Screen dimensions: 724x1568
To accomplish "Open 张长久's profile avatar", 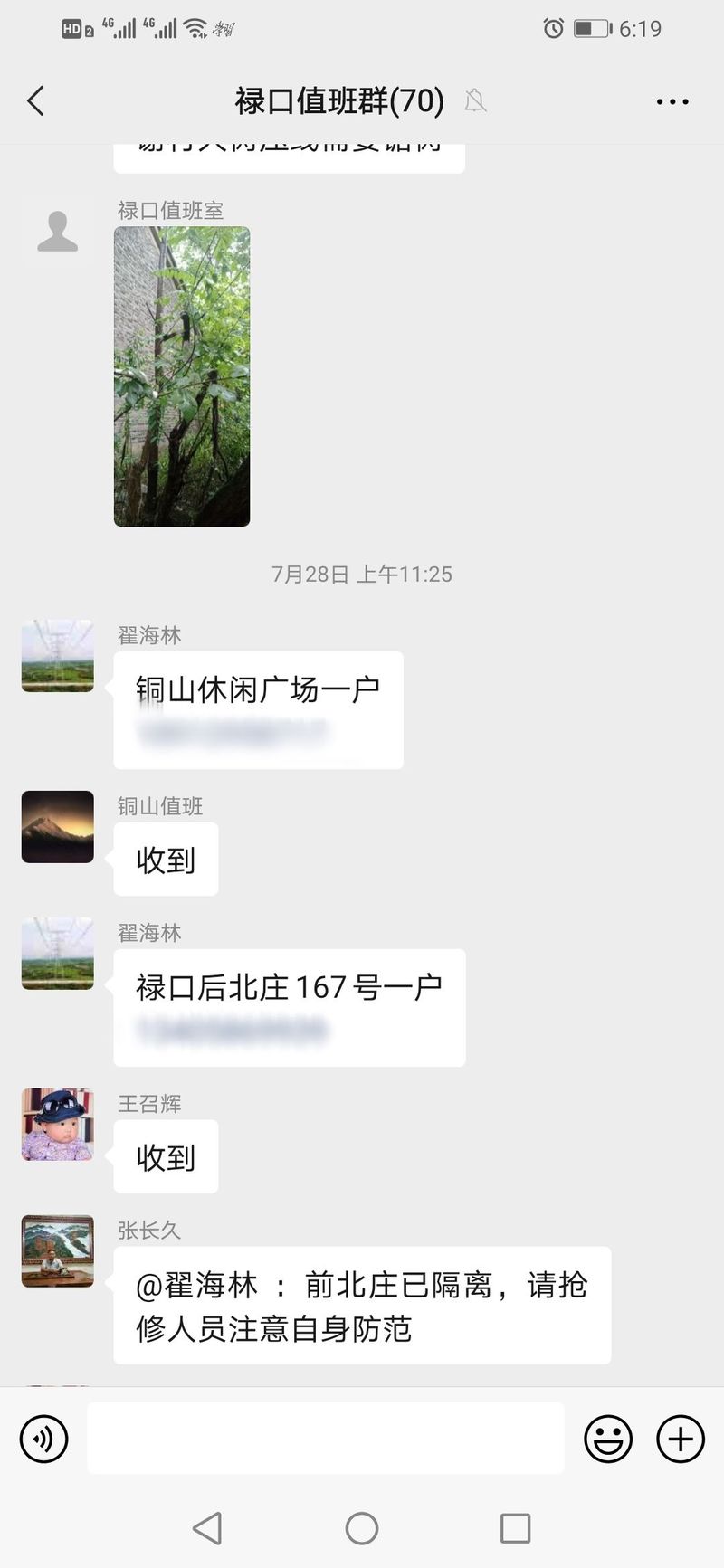I will pos(57,1250).
